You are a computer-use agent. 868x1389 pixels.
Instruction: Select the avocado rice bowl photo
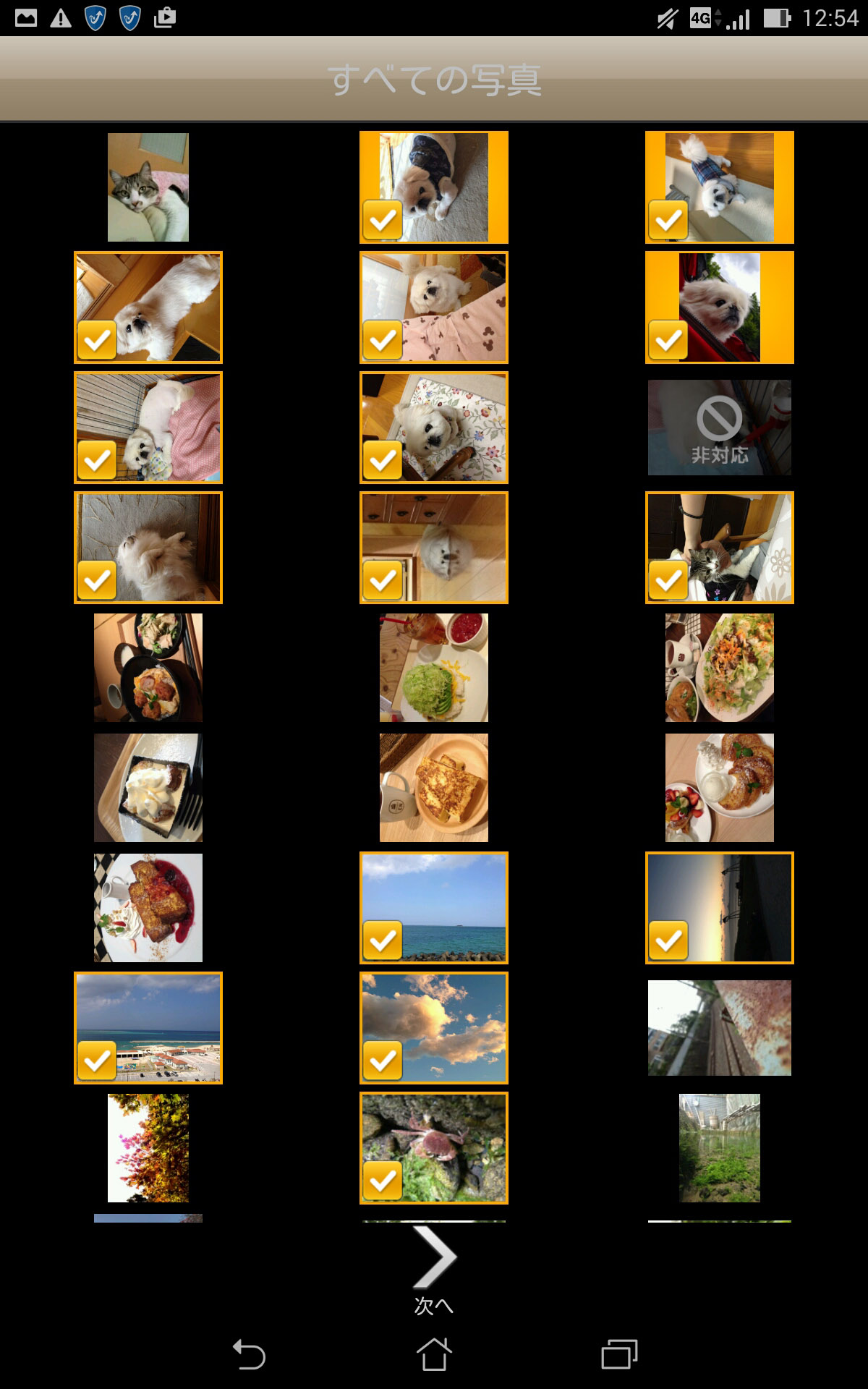[434, 667]
